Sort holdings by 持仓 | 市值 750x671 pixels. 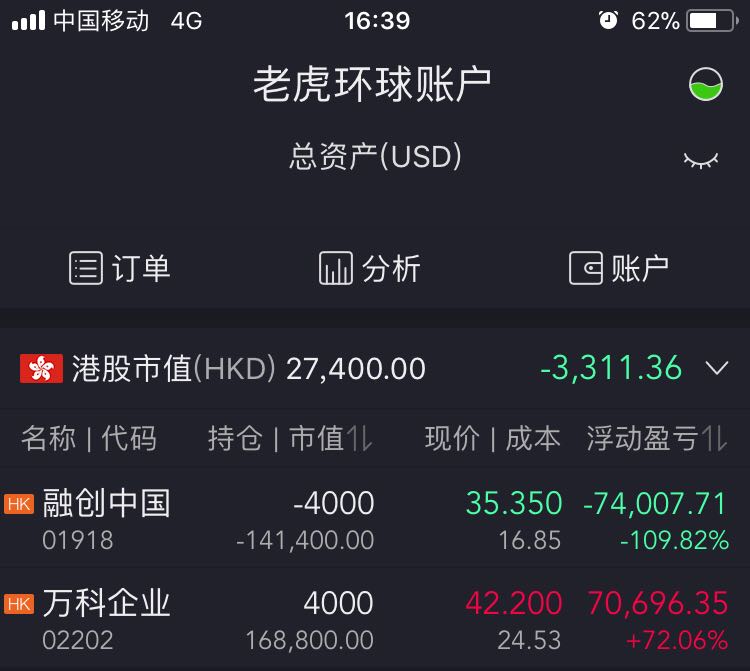point(290,438)
